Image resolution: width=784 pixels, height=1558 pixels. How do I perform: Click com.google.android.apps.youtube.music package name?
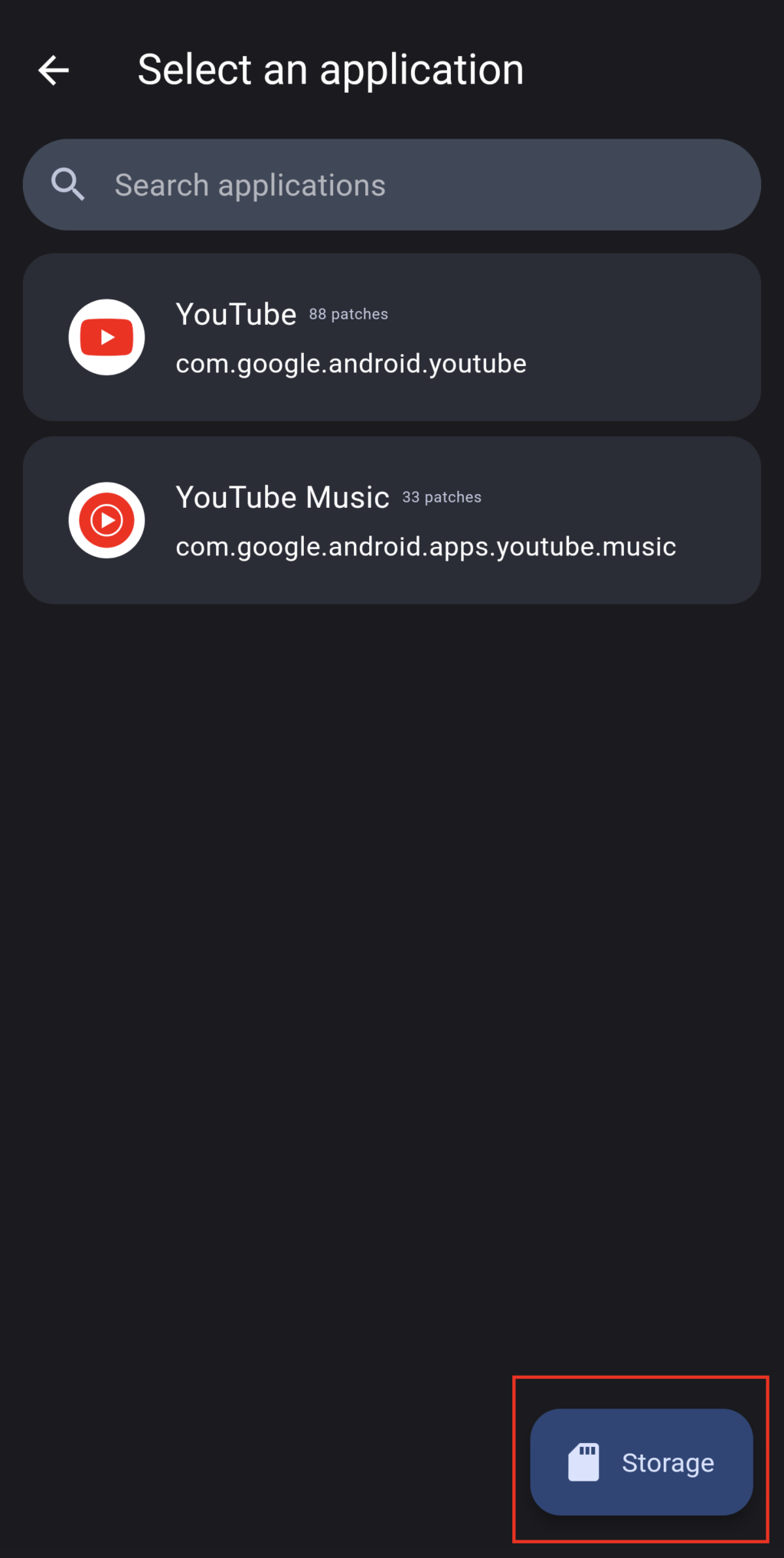pyautogui.click(x=425, y=545)
